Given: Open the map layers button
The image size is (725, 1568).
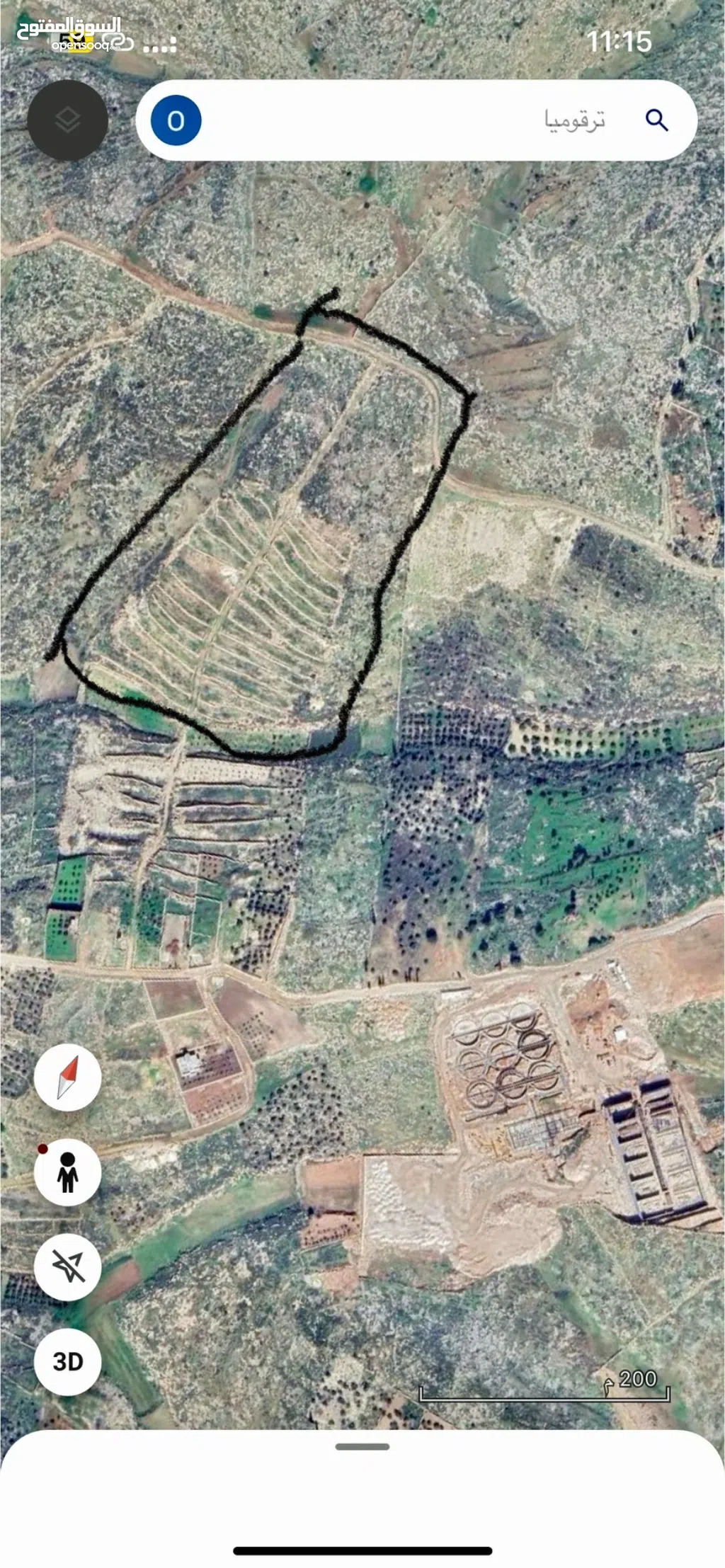Looking at the screenshot, I should pyautogui.click(x=67, y=120).
